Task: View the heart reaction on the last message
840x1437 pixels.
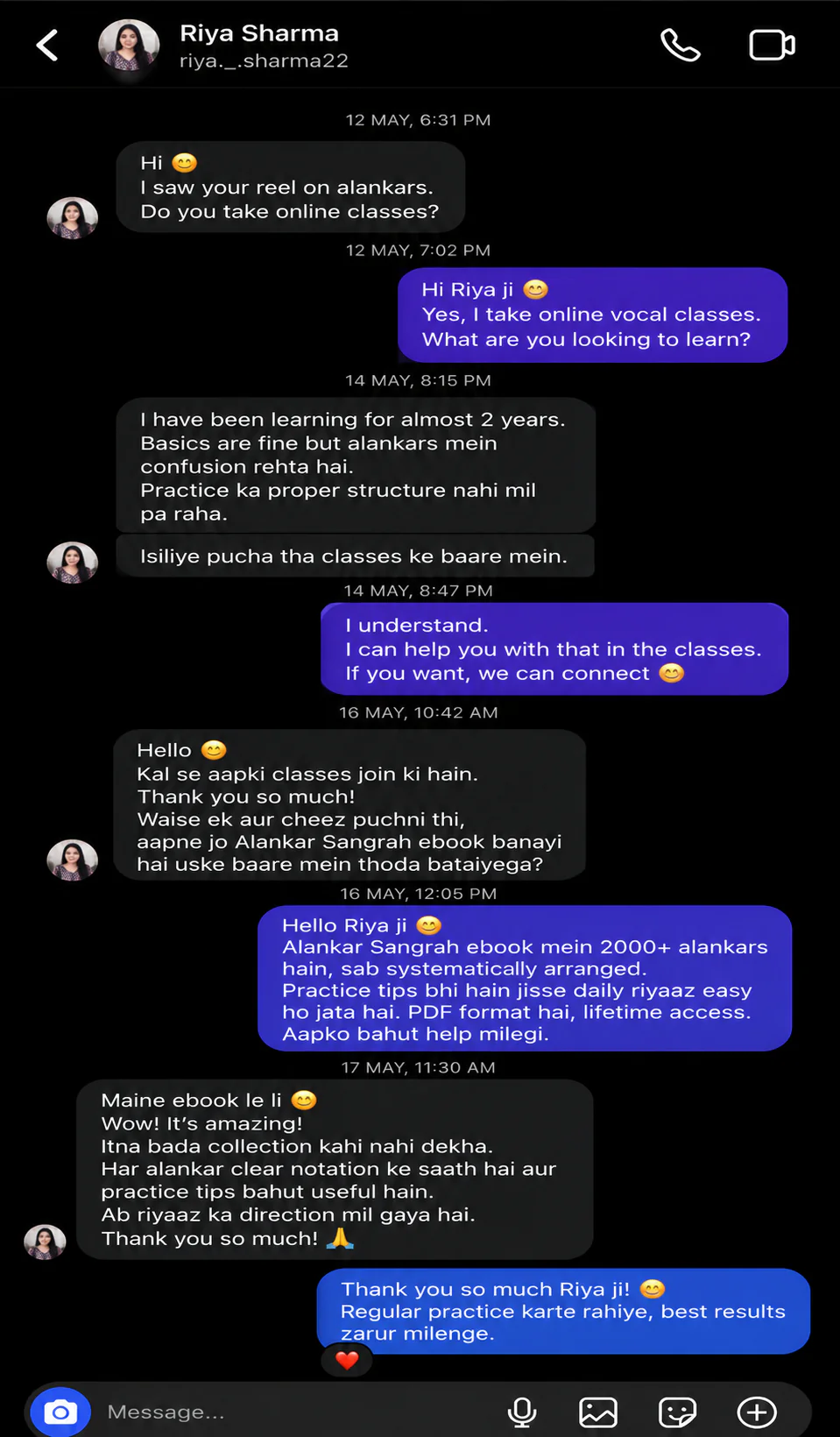Action: pos(347,1360)
